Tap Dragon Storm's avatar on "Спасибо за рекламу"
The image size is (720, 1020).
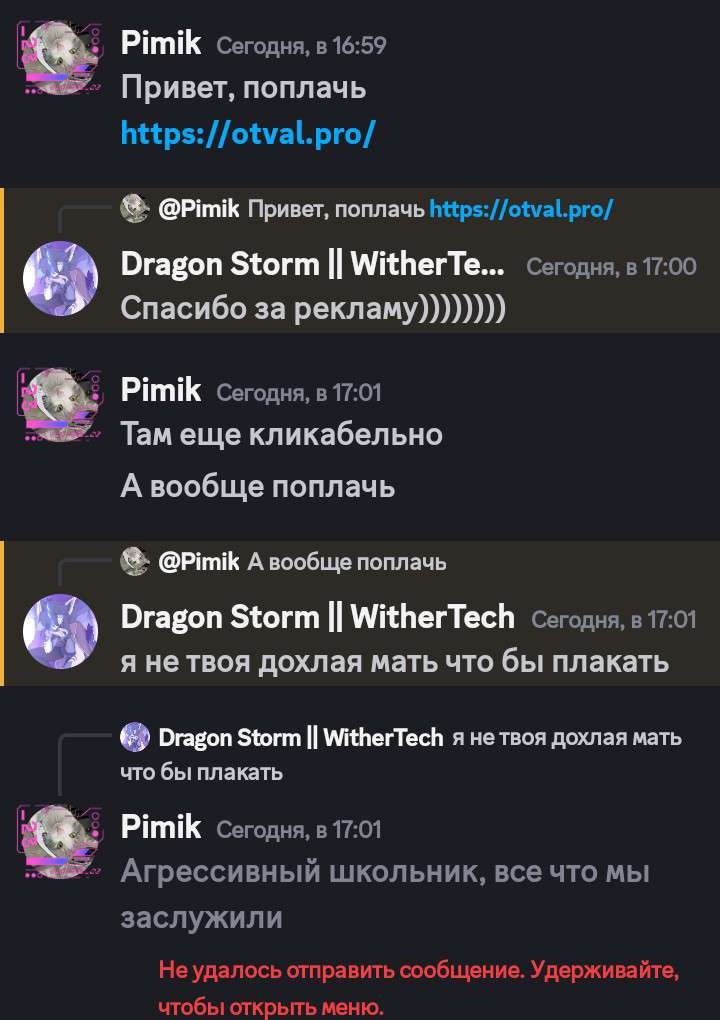click(x=60, y=278)
